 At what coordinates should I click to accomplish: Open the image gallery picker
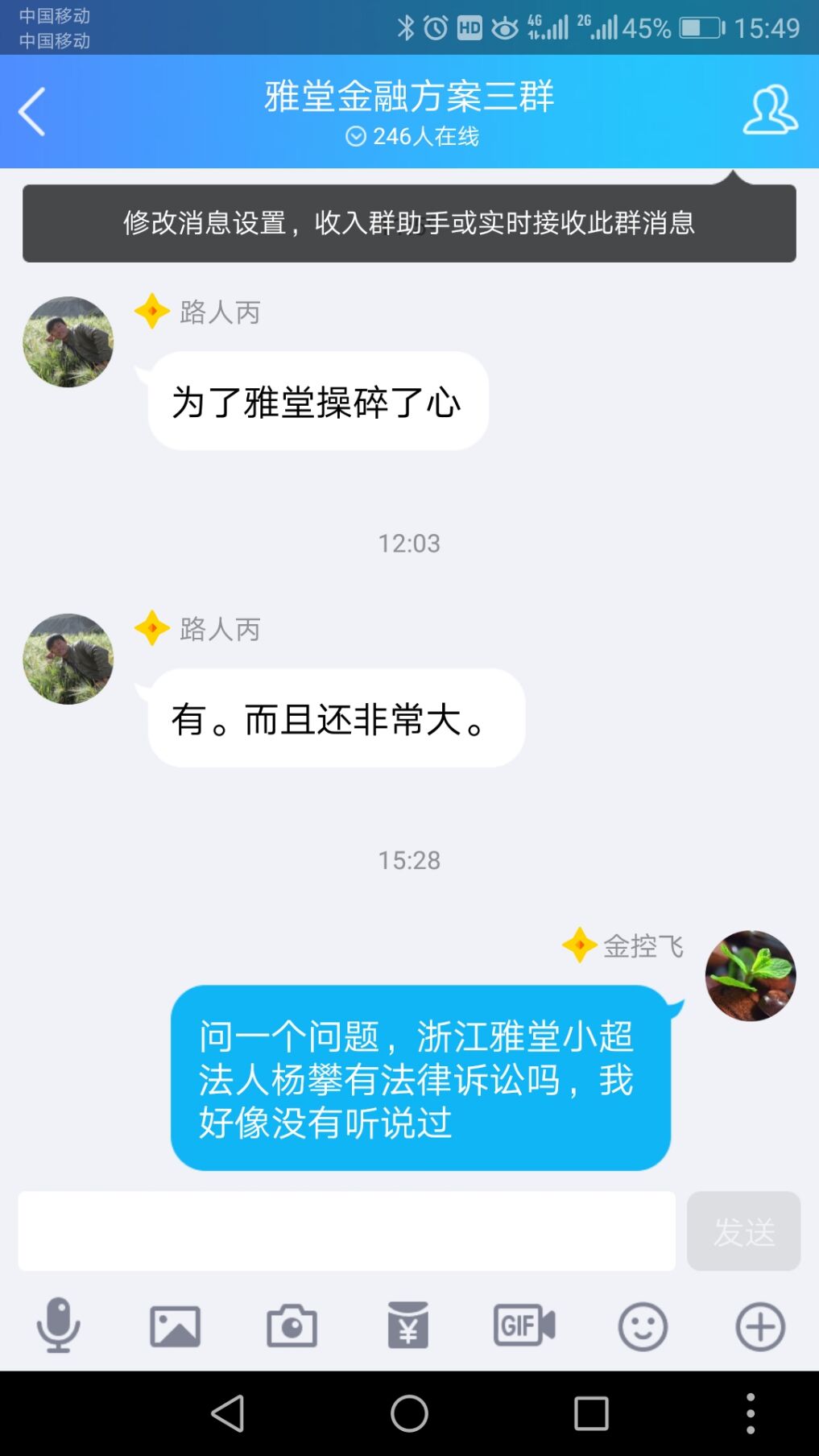[175, 1326]
